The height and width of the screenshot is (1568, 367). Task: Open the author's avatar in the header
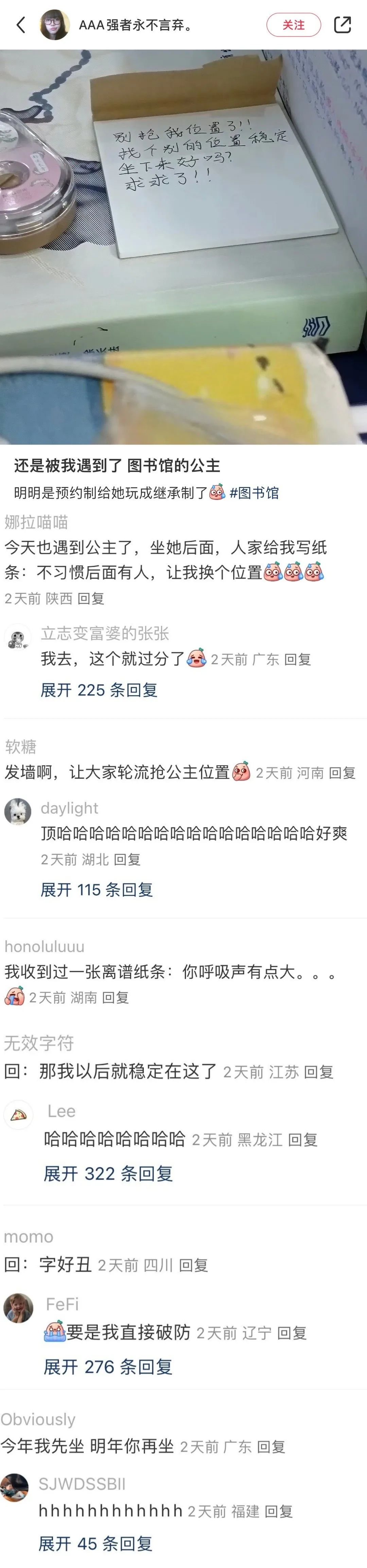tap(54, 25)
